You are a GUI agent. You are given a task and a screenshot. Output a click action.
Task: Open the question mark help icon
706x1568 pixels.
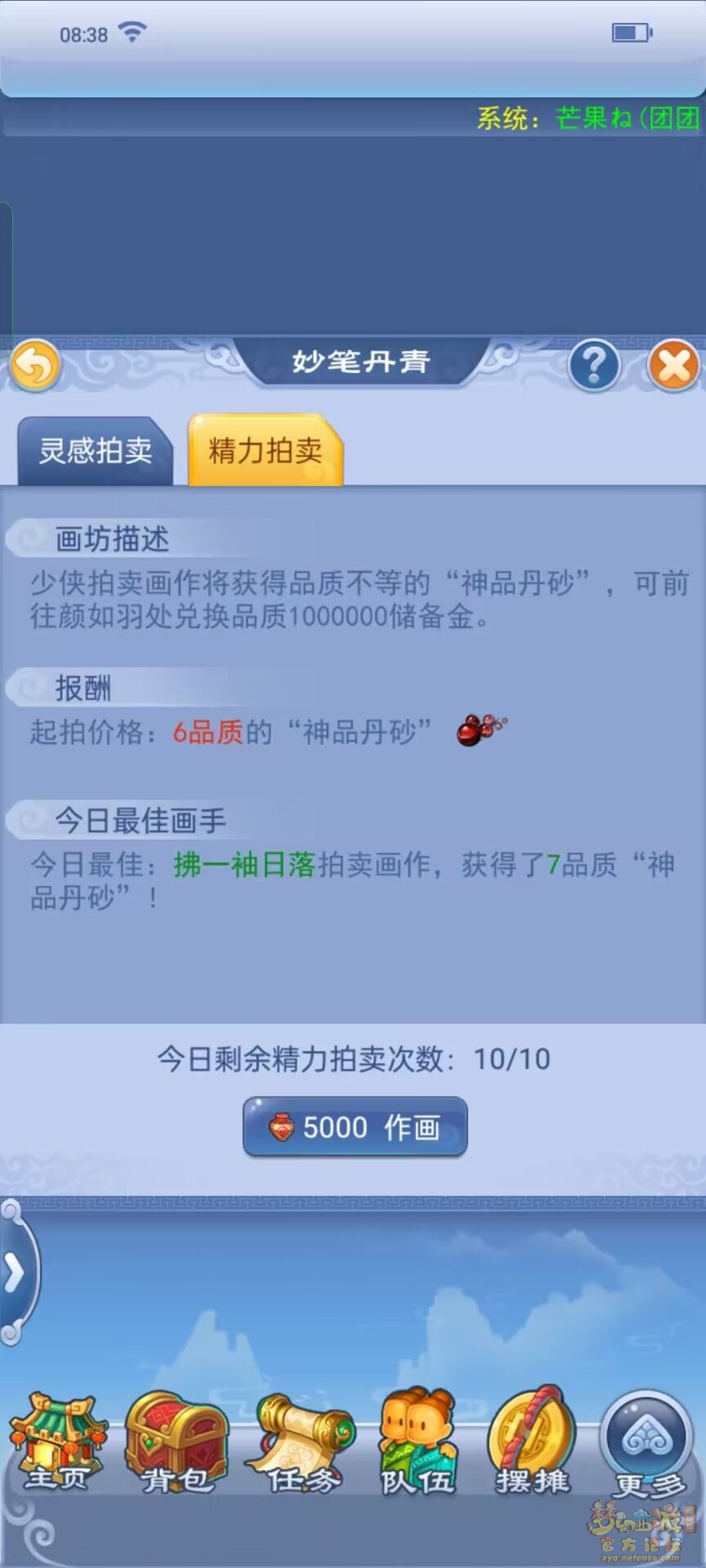pos(594,365)
